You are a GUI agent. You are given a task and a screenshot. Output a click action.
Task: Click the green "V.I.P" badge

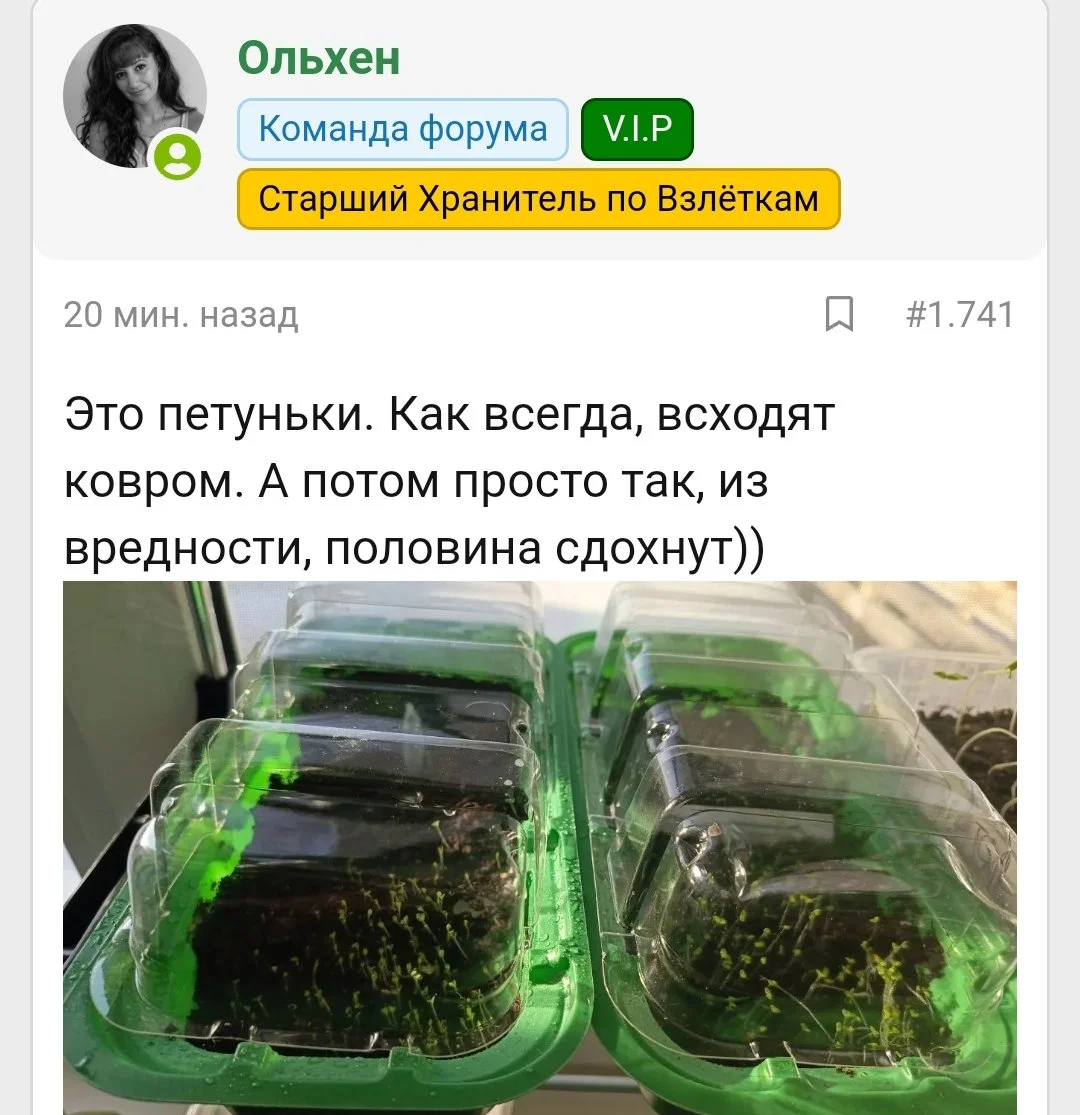coord(637,128)
